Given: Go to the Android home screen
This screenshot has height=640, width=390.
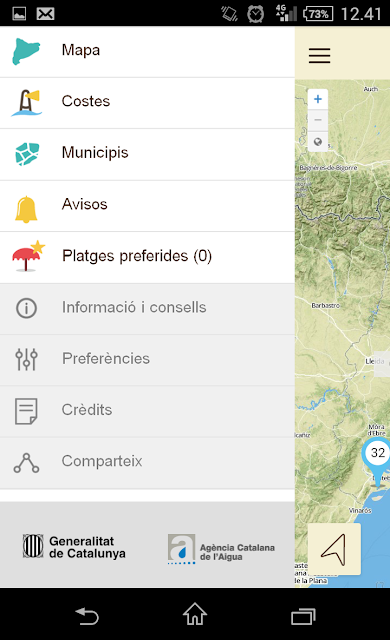Looking at the screenshot, I should coord(195,614).
